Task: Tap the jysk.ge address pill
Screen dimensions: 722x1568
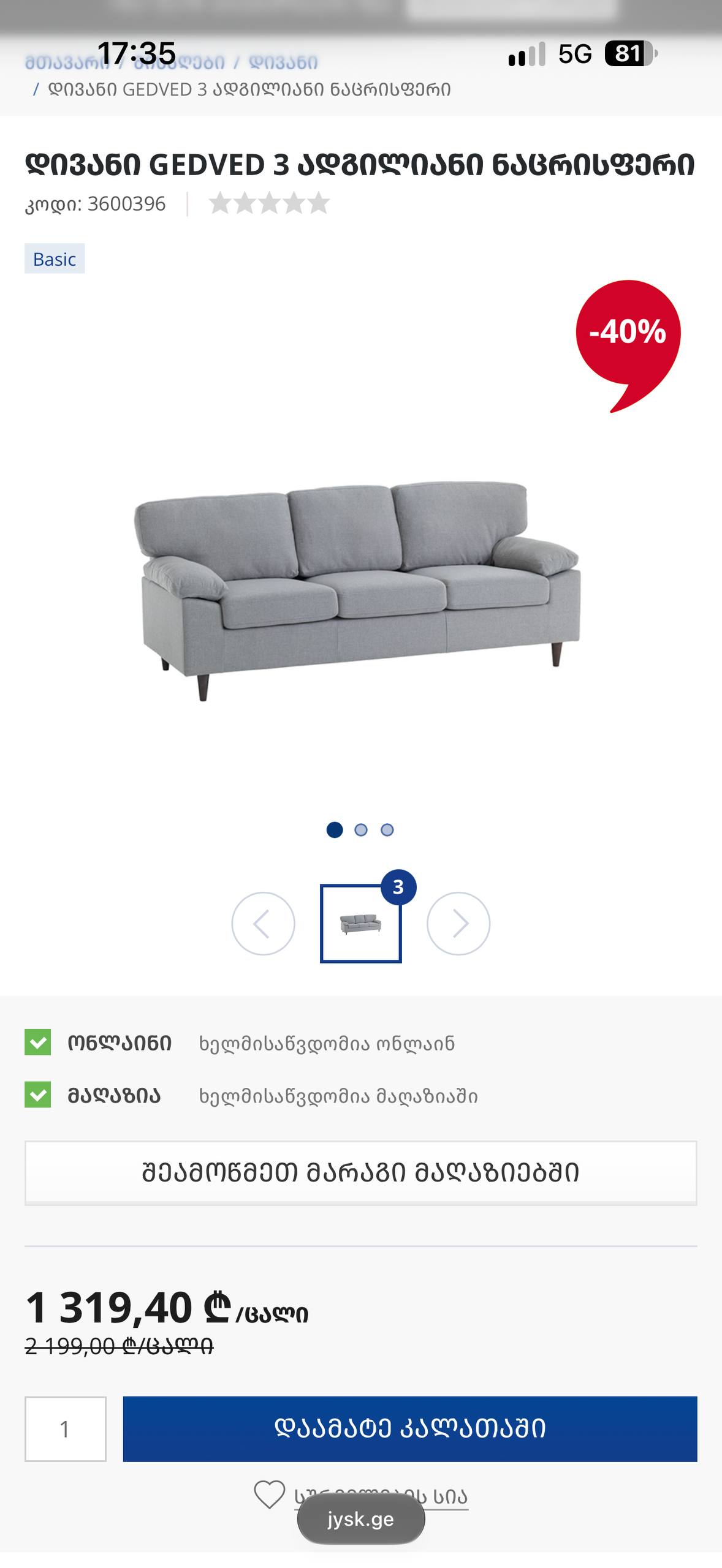Action: (x=361, y=1519)
